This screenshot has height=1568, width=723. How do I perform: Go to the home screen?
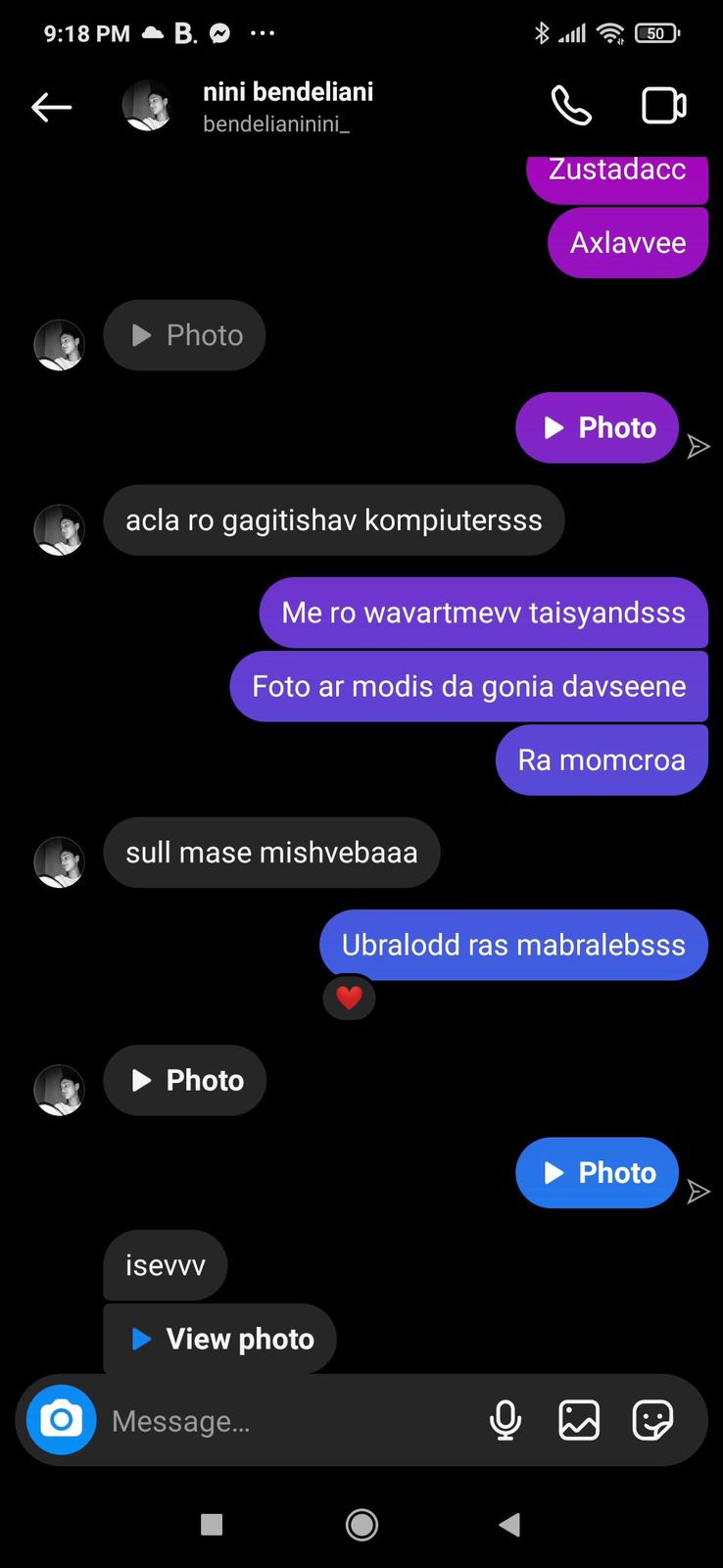[x=361, y=1524]
